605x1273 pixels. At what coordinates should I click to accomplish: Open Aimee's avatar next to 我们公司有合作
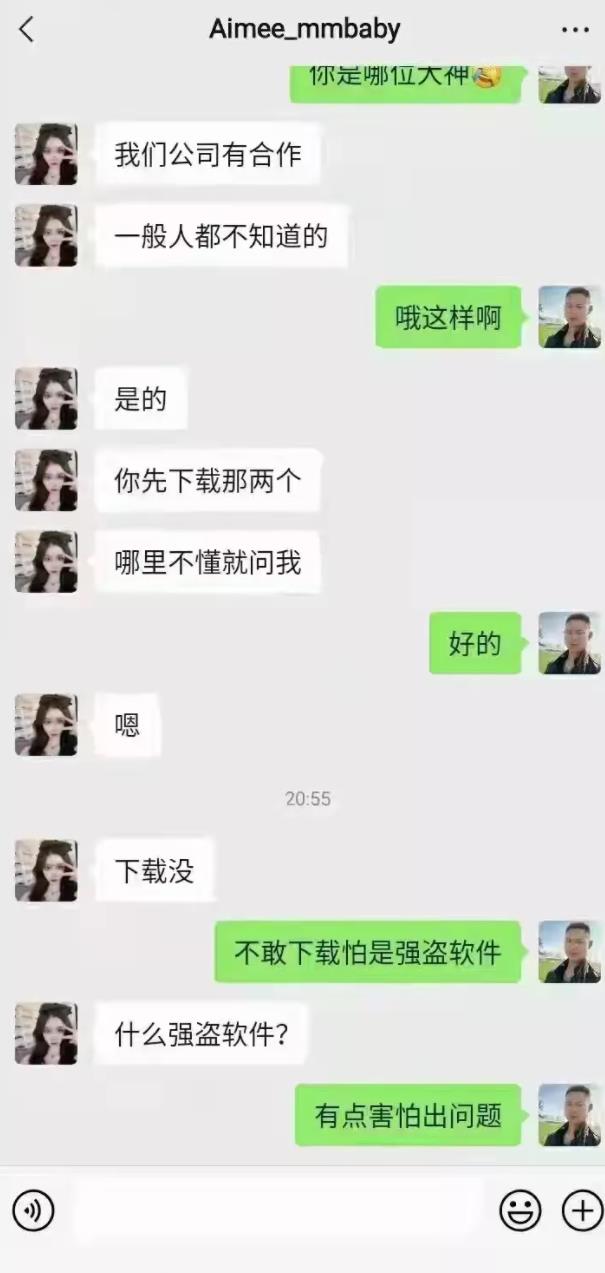[x=46, y=154]
